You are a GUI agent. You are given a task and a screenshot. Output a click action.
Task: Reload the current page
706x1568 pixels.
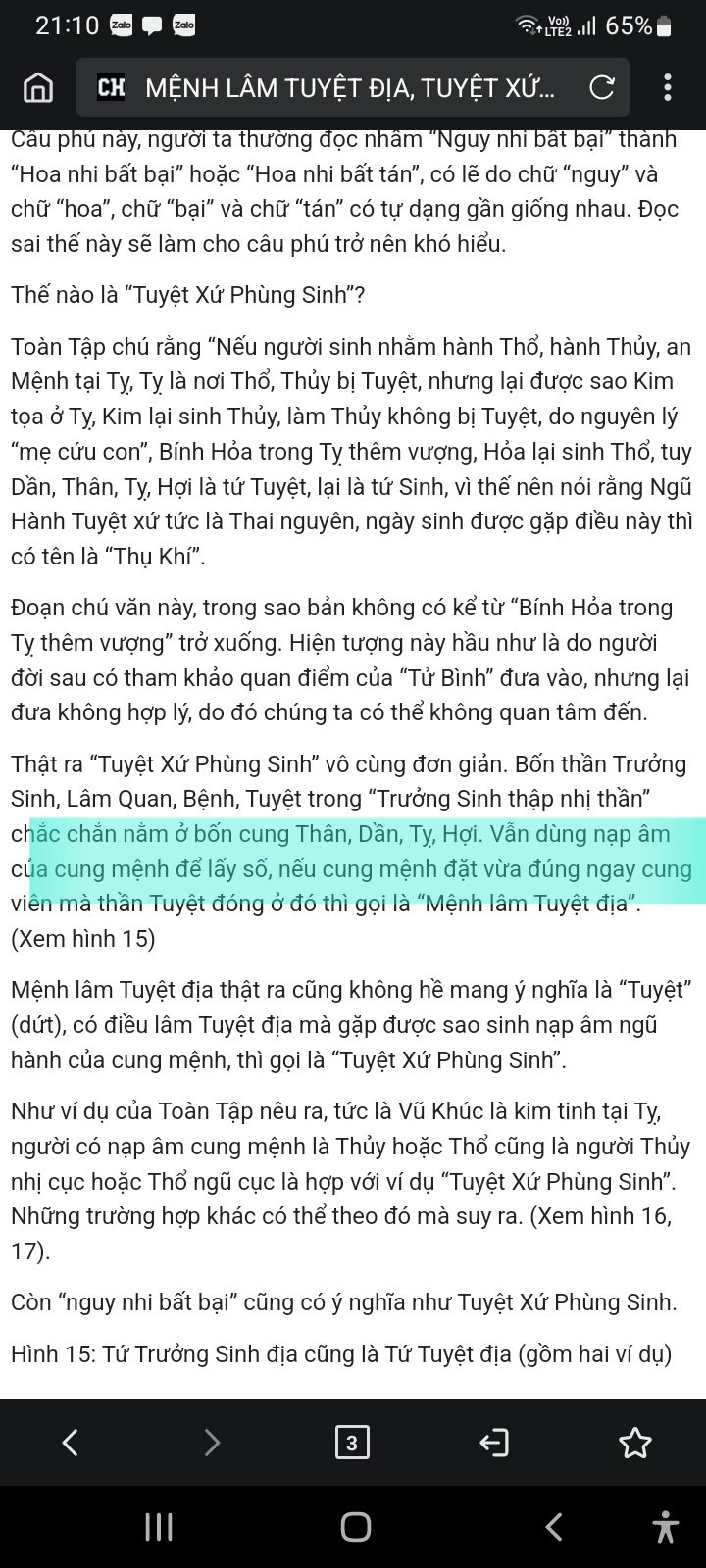(601, 88)
